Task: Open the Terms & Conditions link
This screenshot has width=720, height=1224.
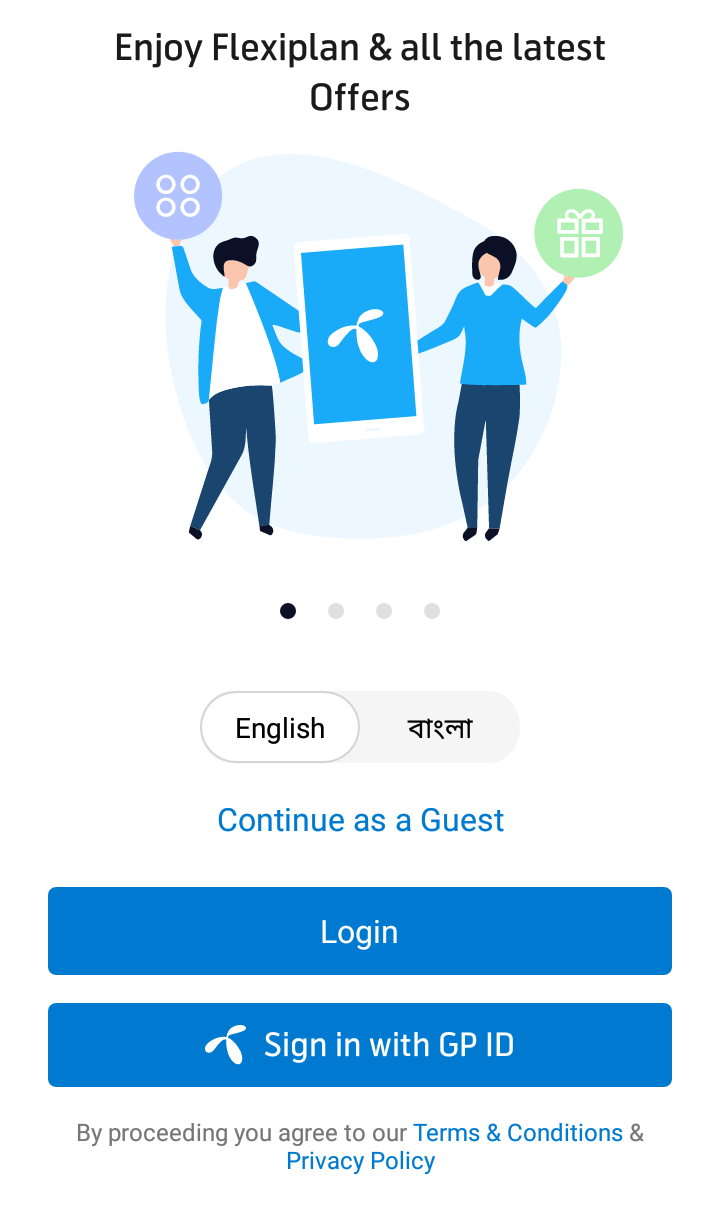Action: point(518,1133)
